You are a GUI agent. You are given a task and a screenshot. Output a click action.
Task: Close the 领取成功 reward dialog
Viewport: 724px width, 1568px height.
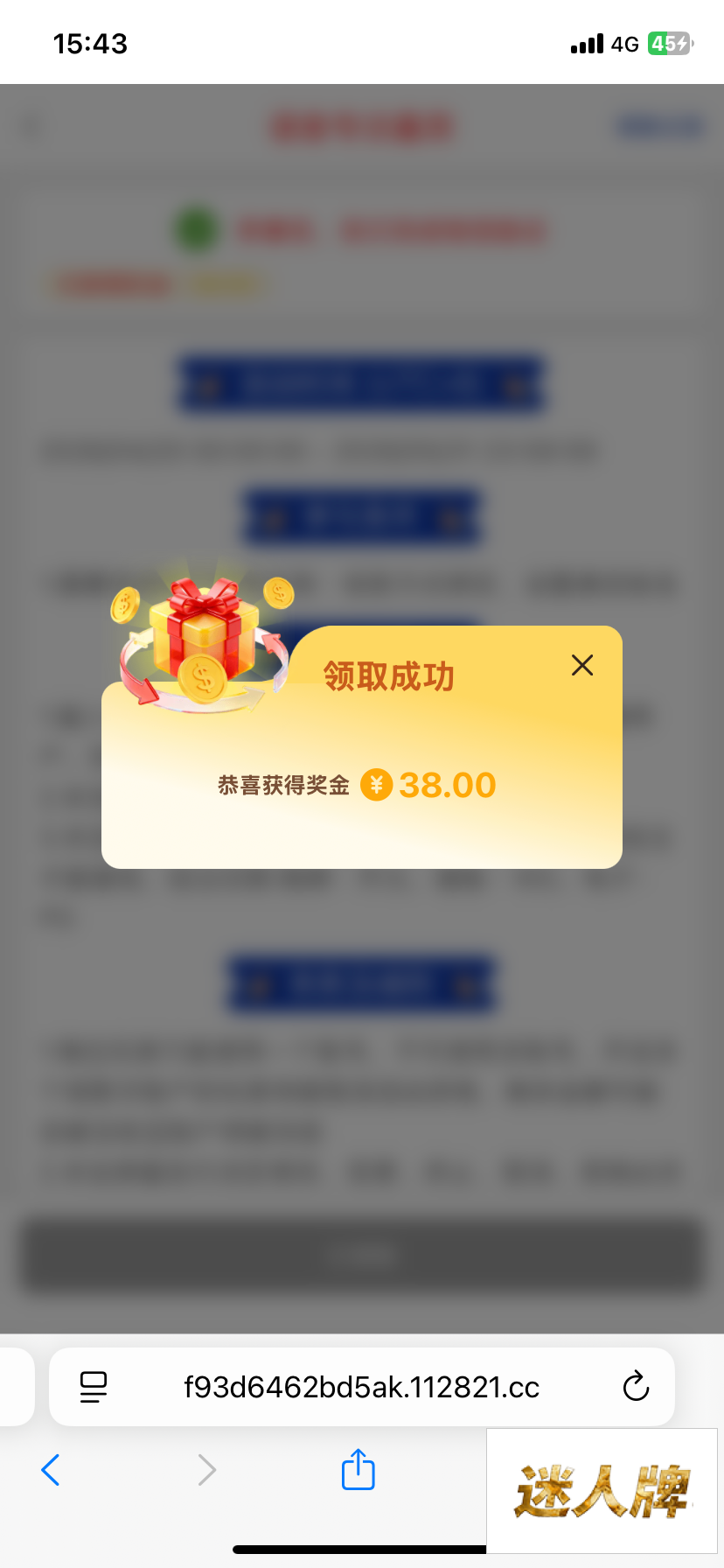tap(582, 666)
